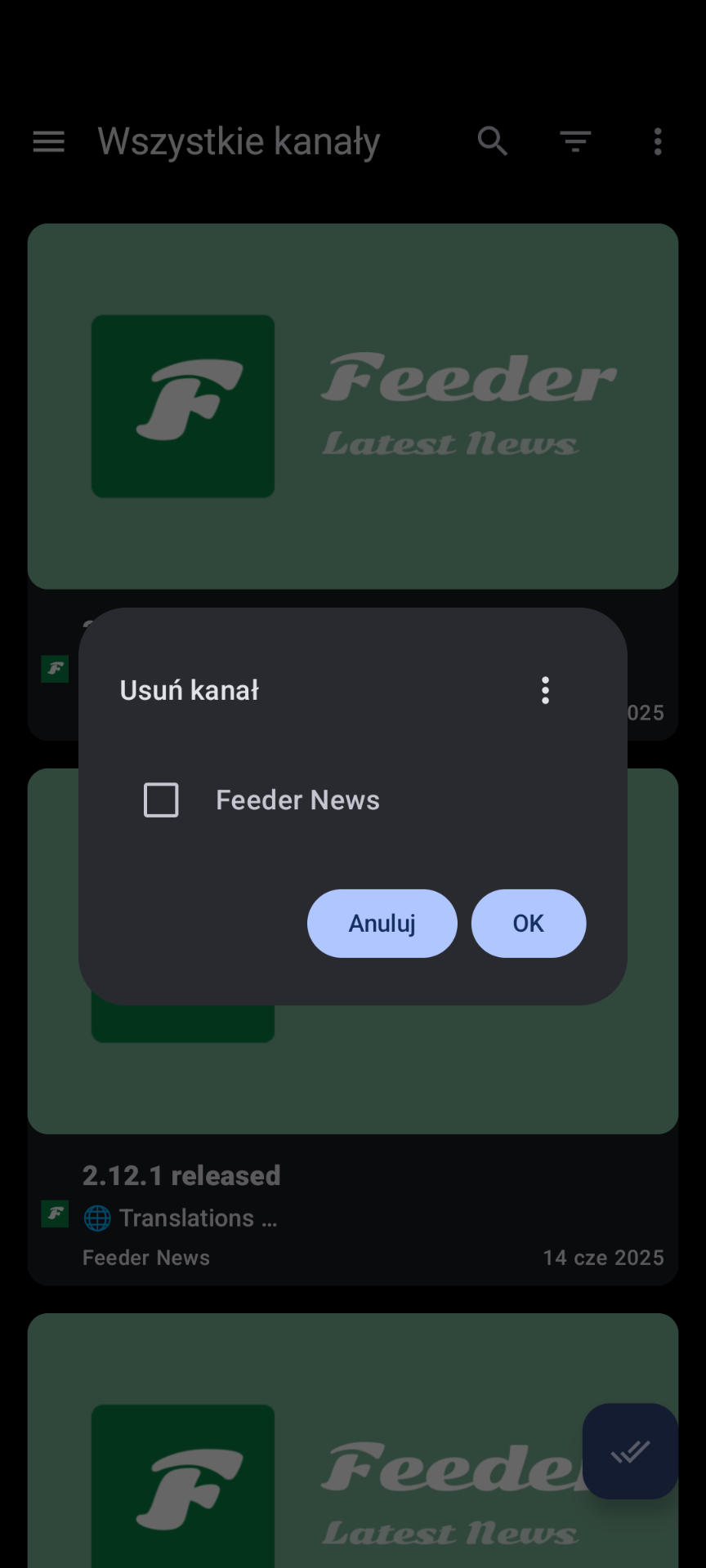Open the overflow menu in Usuń kanał dialog

coord(545,690)
